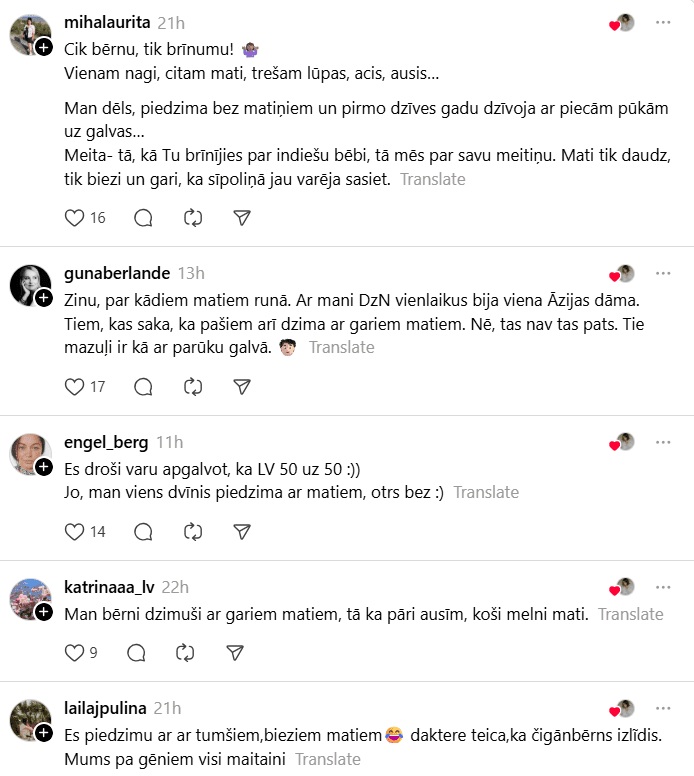Image resolution: width=694 pixels, height=776 pixels.
Task: Reply to gunaberlande's comment
Action: (143, 386)
